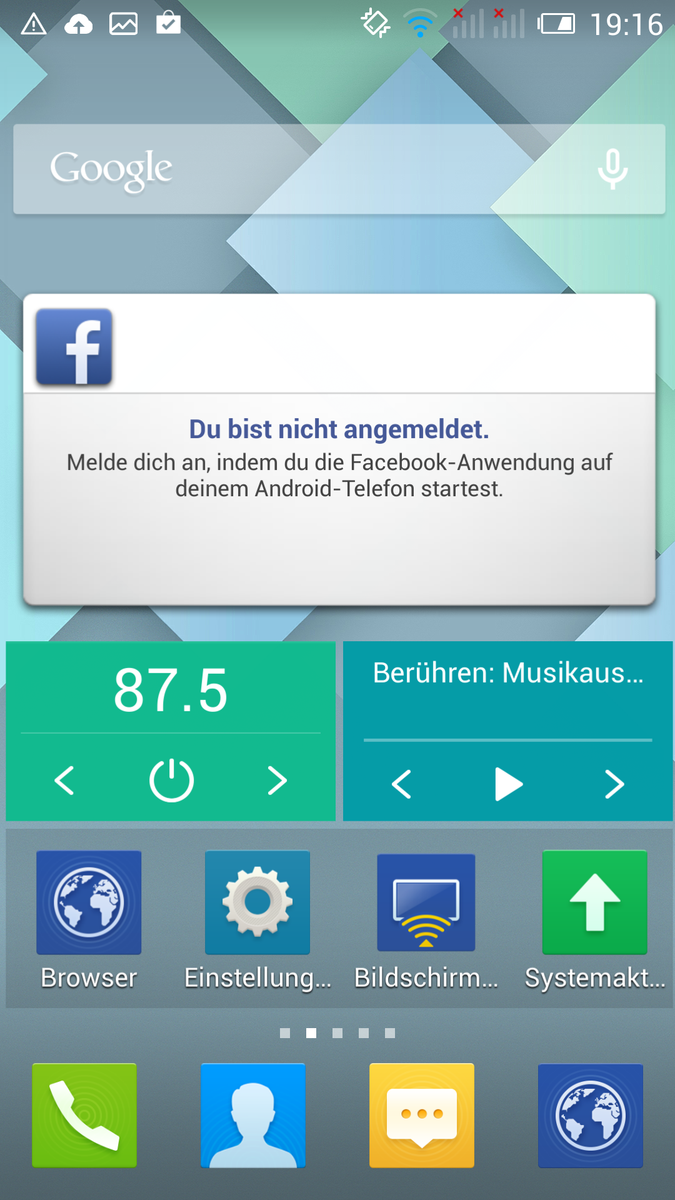Image resolution: width=675 pixels, height=1200 pixels.
Task: Open Einstellungen settings app
Action: 257,902
